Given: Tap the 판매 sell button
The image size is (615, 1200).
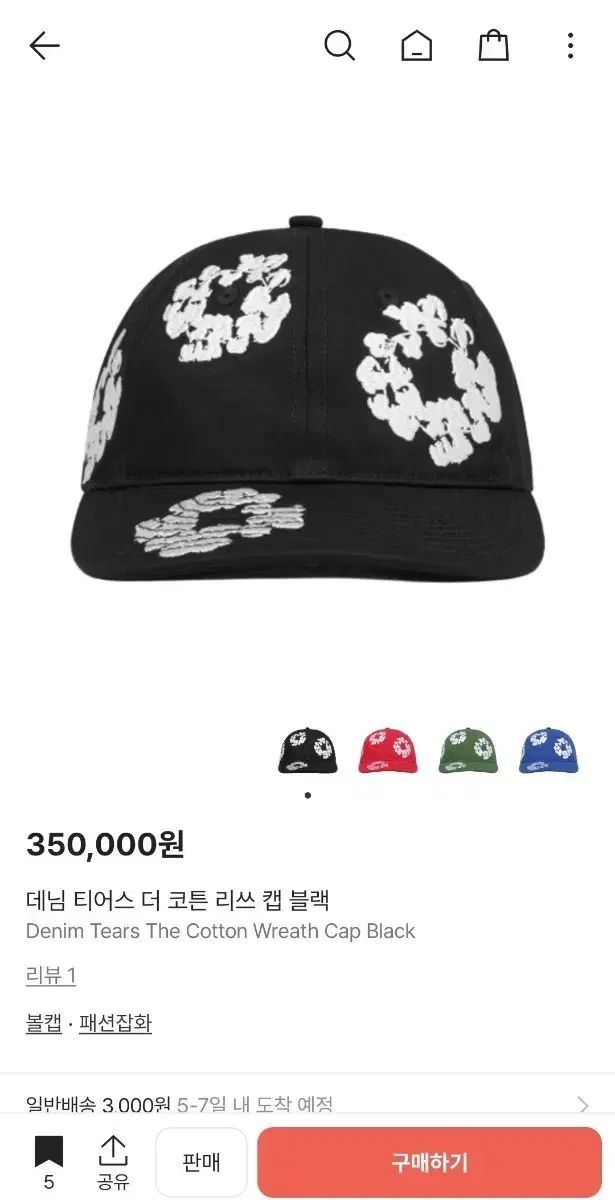Looking at the screenshot, I should click(x=201, y=1162).
